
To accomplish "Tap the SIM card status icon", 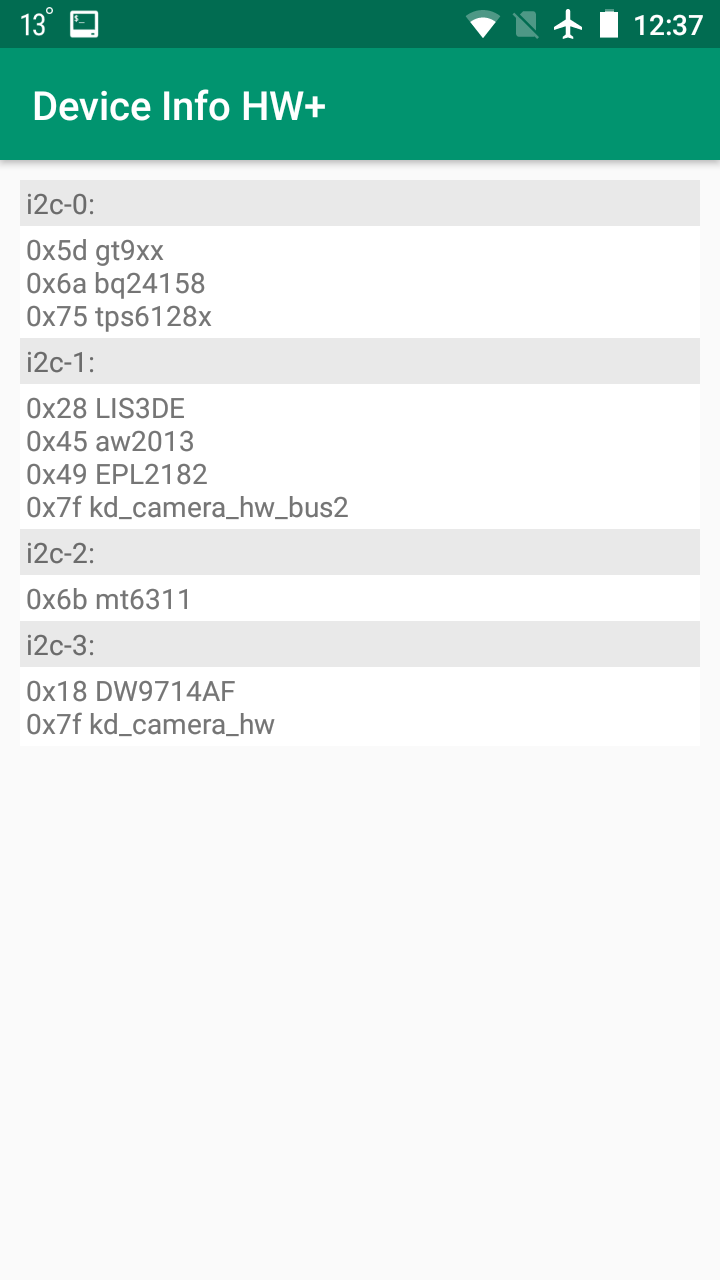I will click(x=525, y=24).
